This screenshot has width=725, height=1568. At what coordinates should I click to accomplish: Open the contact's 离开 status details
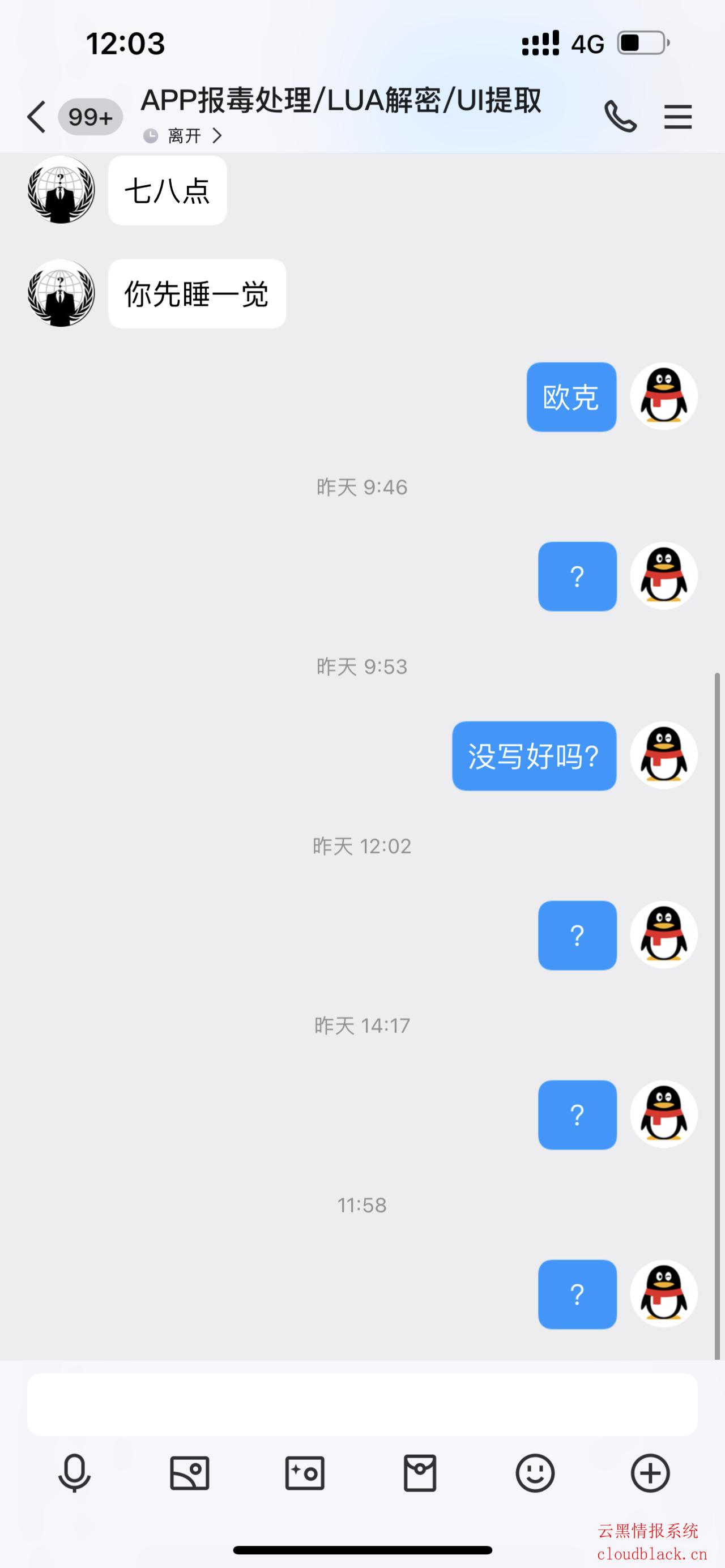point(184,136)
